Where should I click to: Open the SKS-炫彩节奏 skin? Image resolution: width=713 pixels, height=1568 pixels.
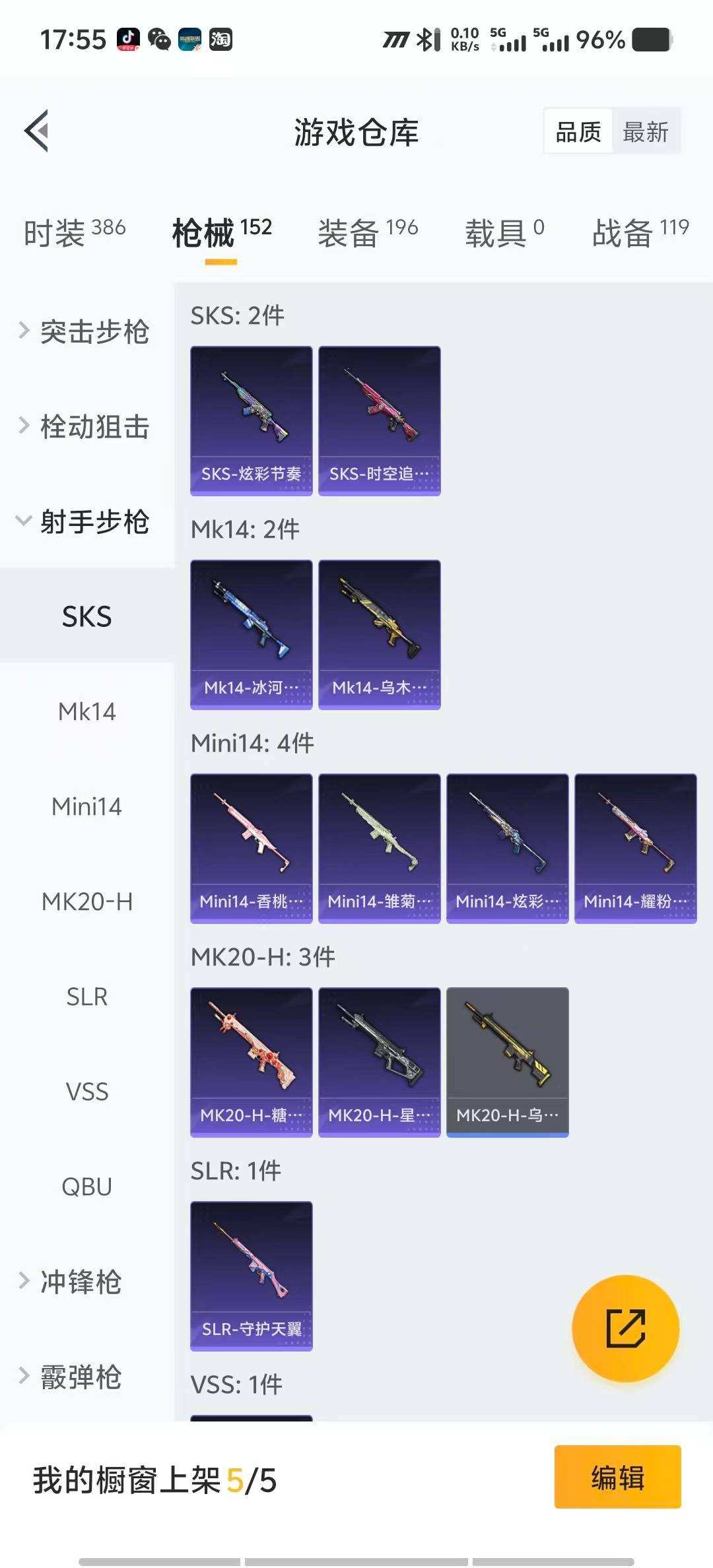pos(251,420)
